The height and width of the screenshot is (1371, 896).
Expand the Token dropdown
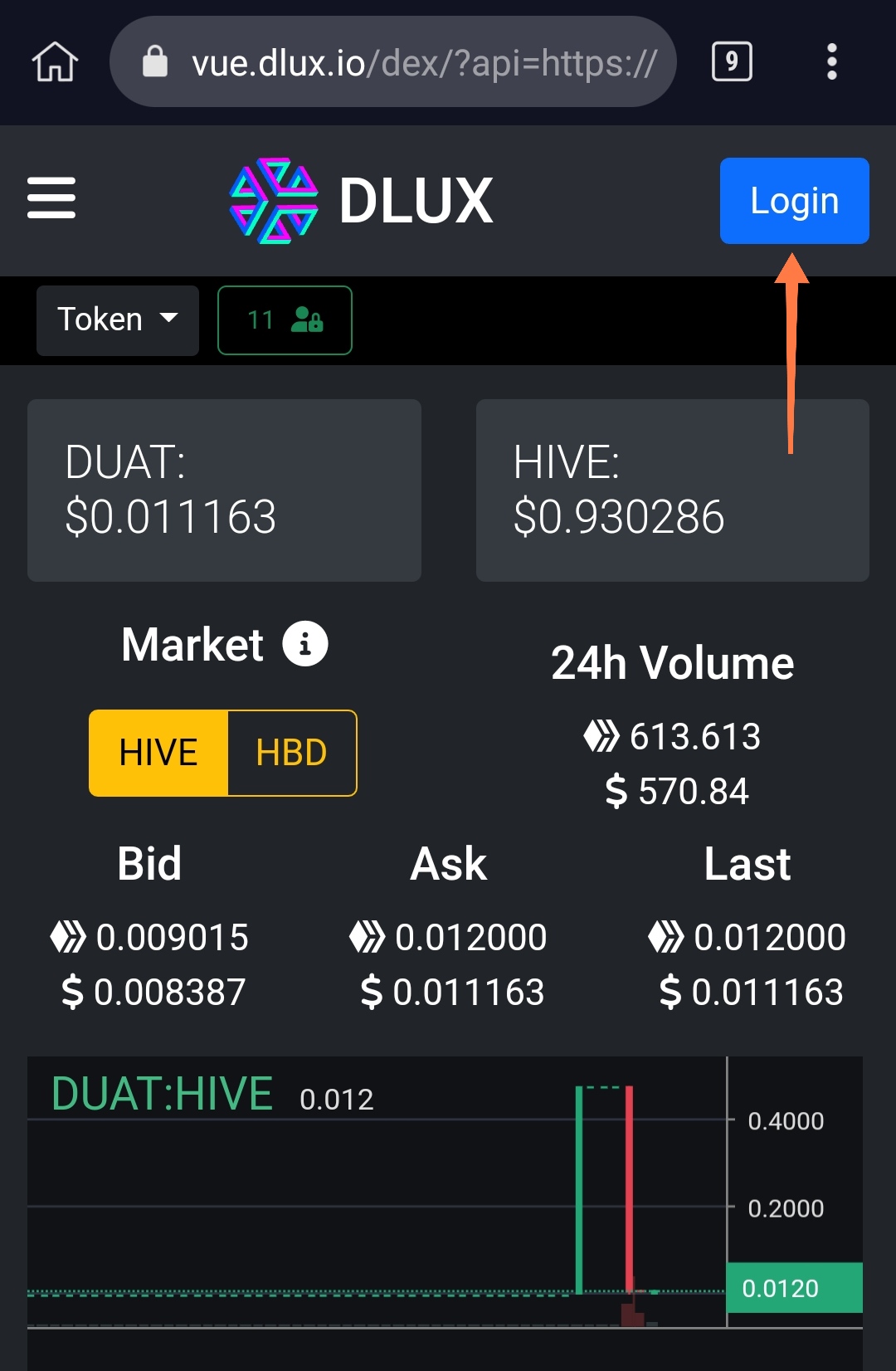point(117,320)
